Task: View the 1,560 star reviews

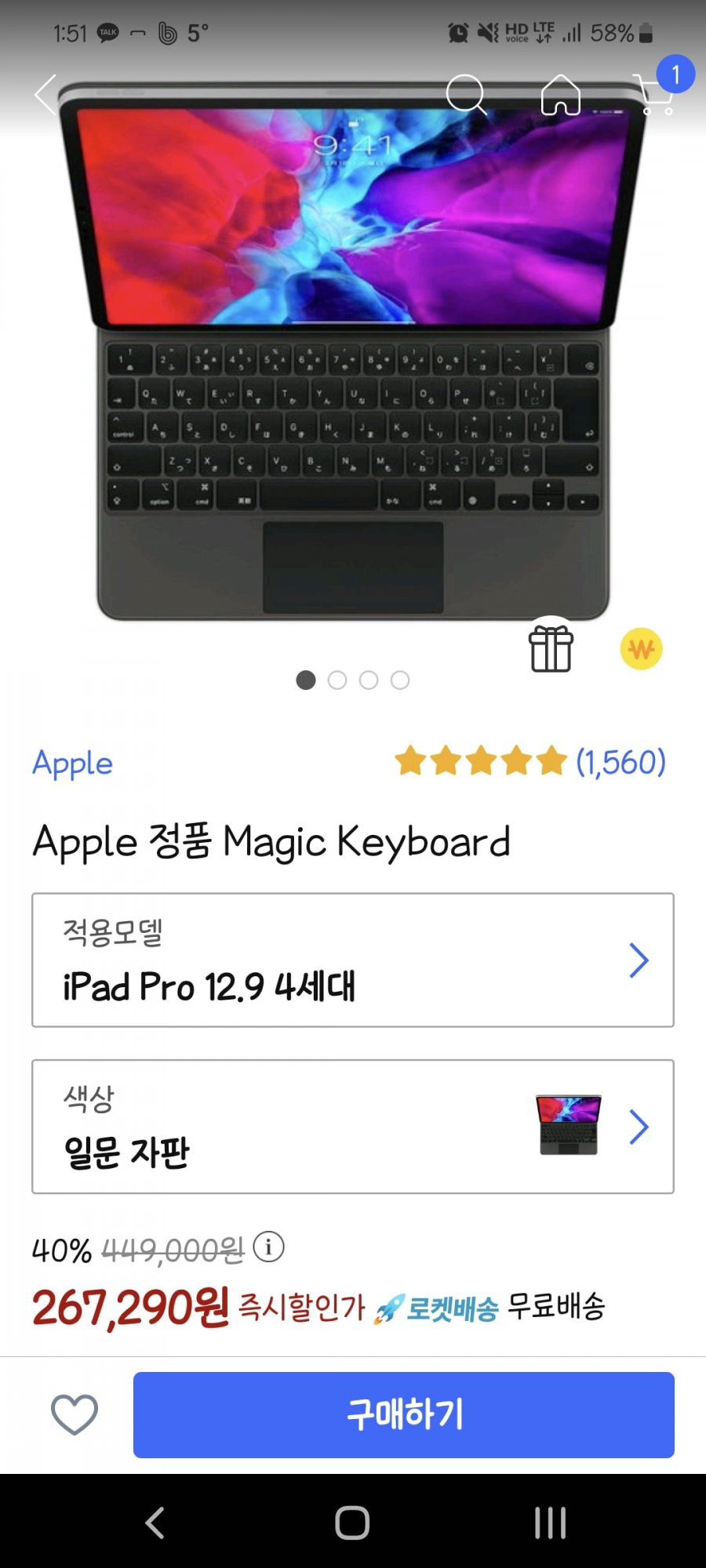Action: click(x=530, y=761)
